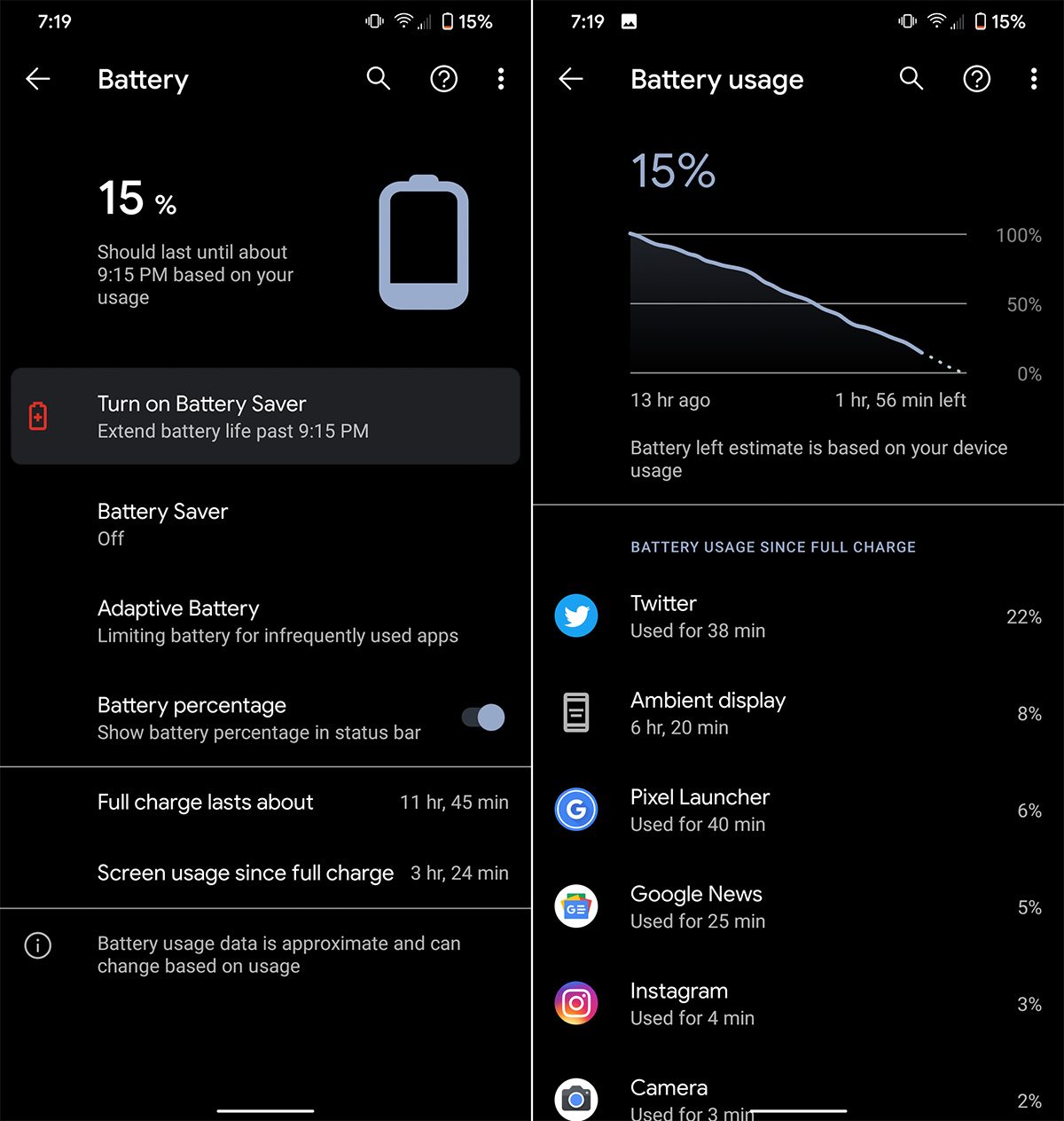Screen dimensions: 1064x1121
Task: Toggle Battery percentage switch
Action: [483, 717]
